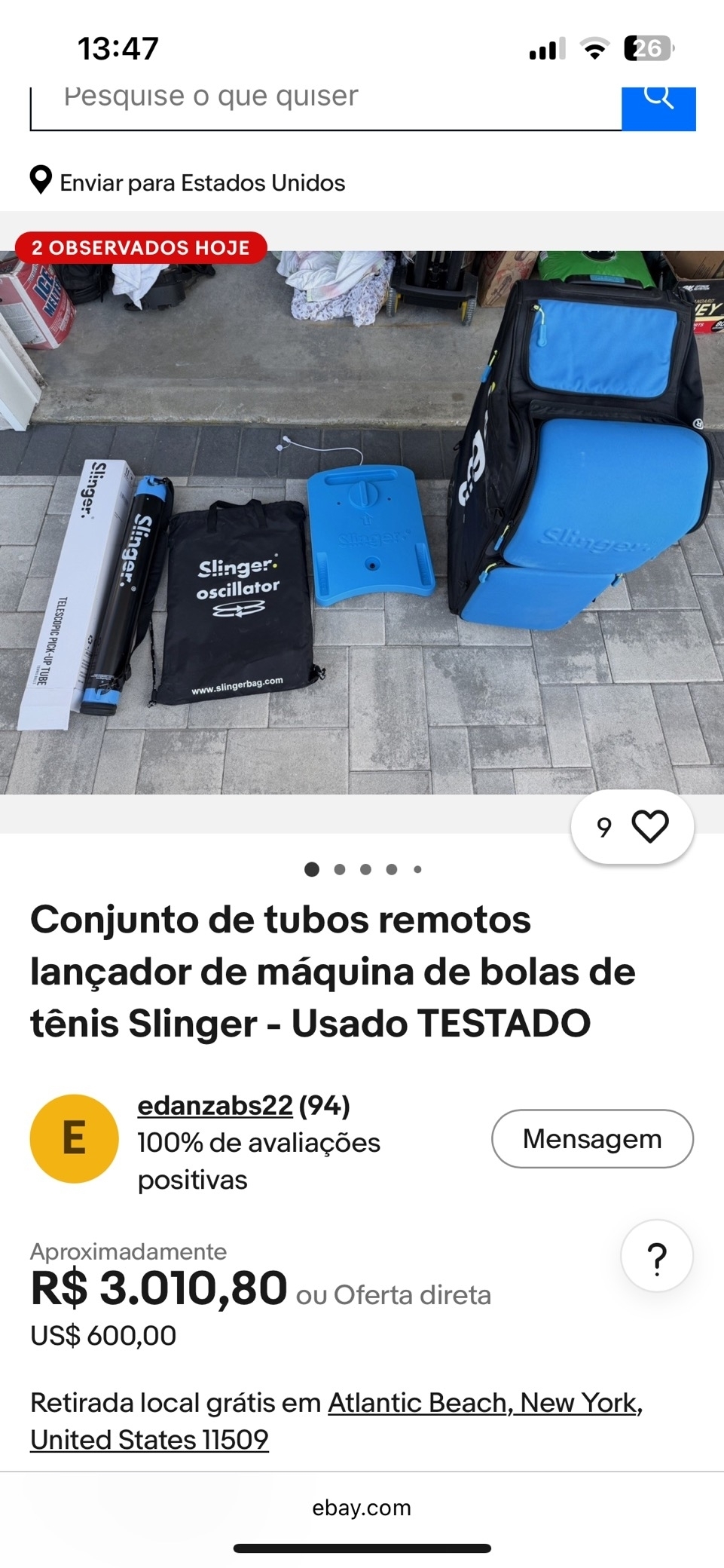Open the Atlantic Beach, New York pickup location link
Viewport: 724px width, 1568px height.
(x=484, y=1403)
